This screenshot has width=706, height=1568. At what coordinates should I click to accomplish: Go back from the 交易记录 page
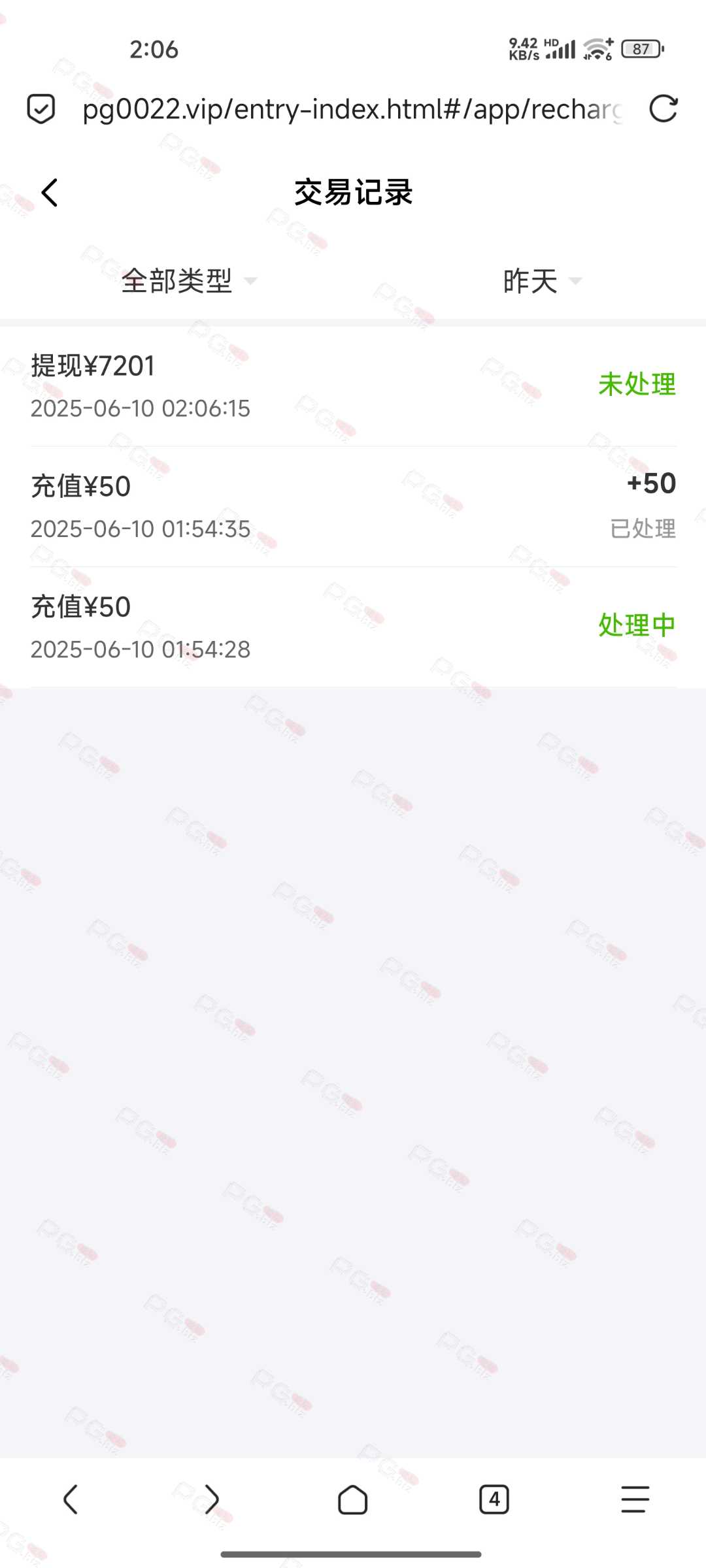50,193
